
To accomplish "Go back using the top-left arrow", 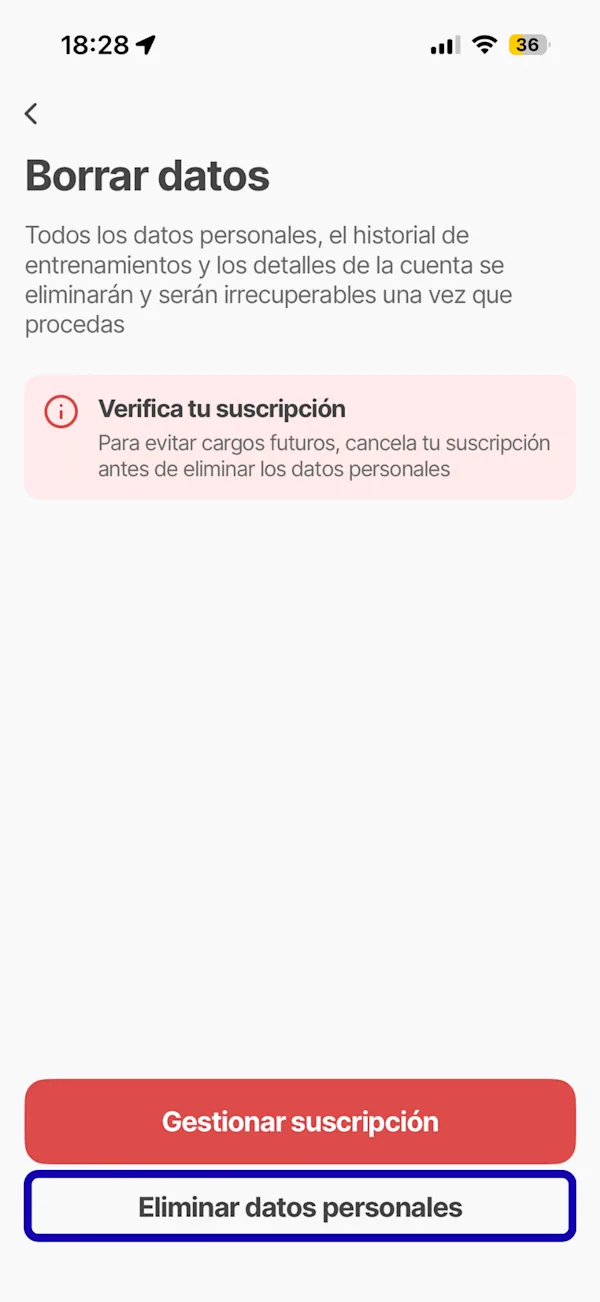I will tap(31, 114).
